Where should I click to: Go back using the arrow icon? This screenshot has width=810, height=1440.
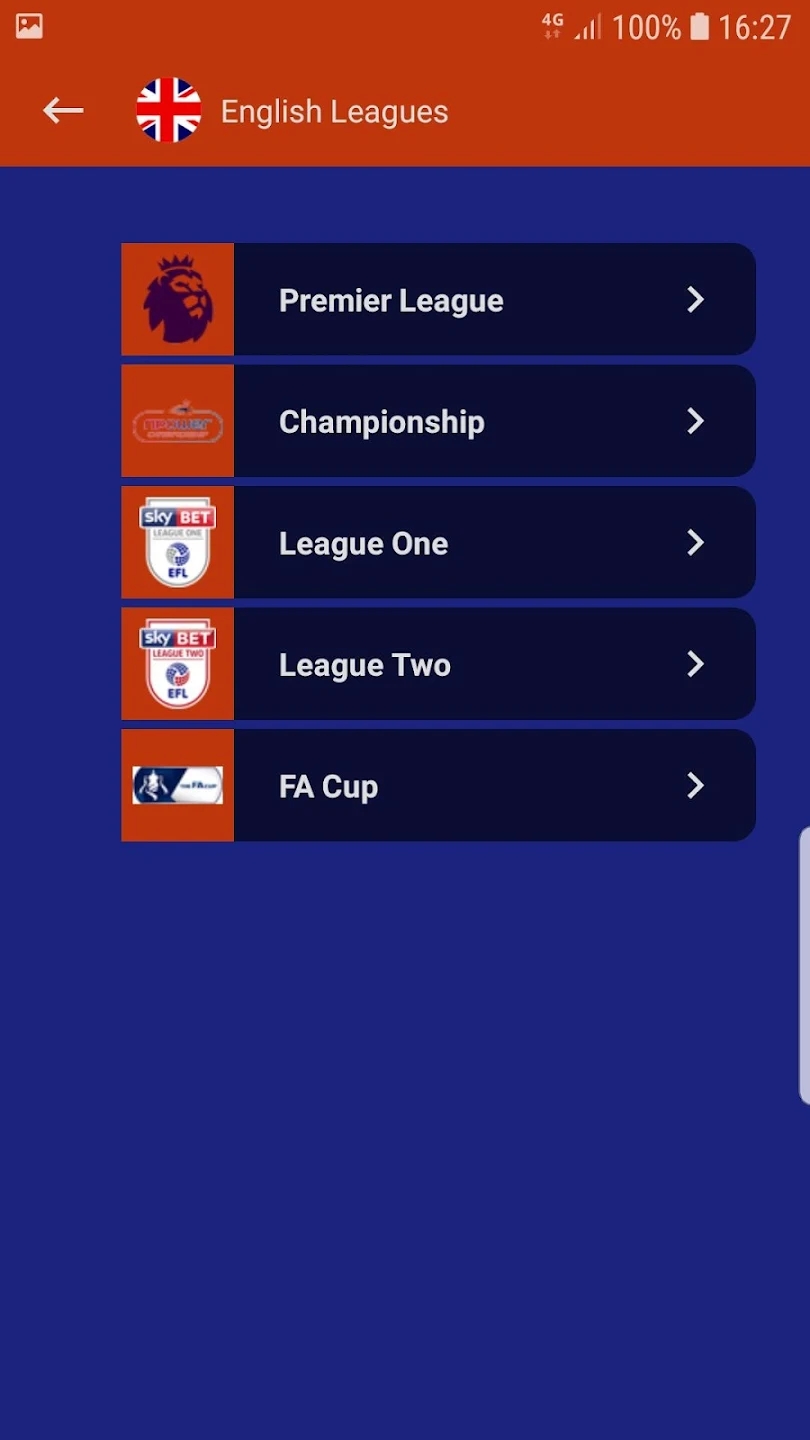coord(63,111)
